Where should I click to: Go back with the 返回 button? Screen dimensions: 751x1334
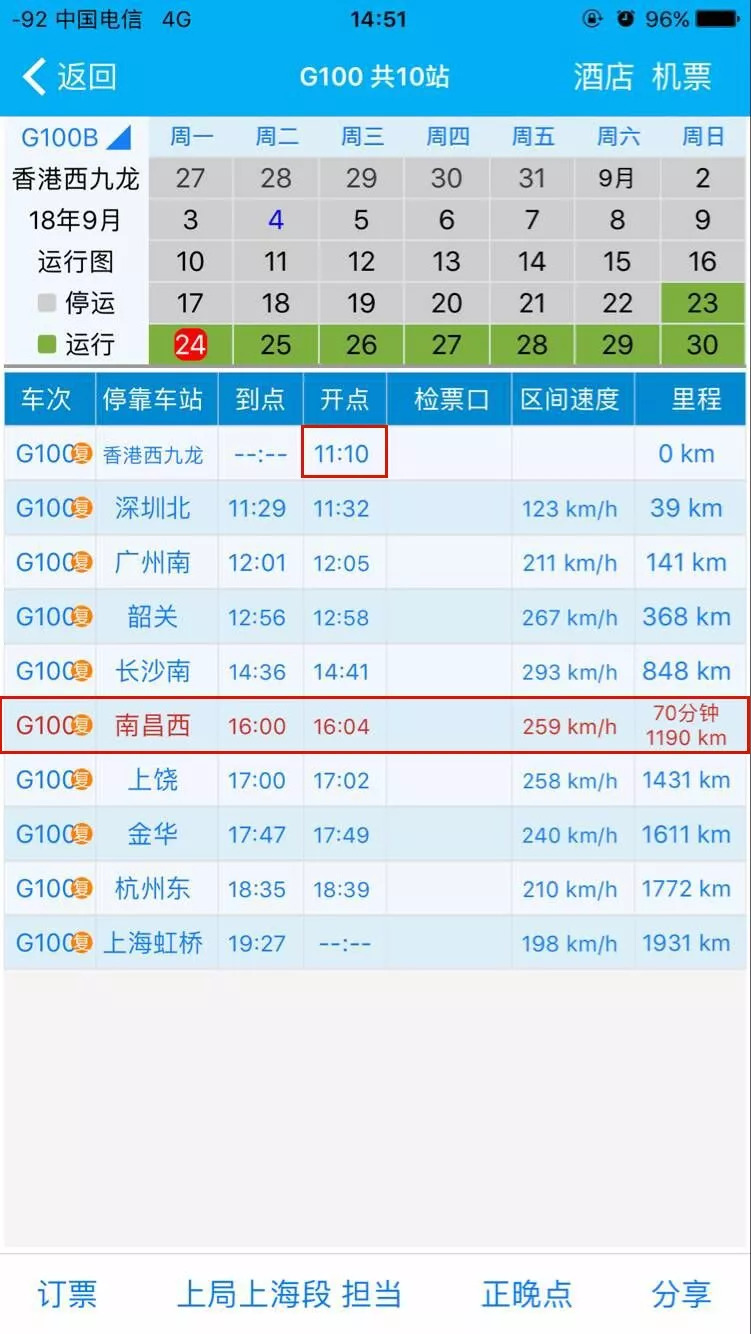[70, 77]
